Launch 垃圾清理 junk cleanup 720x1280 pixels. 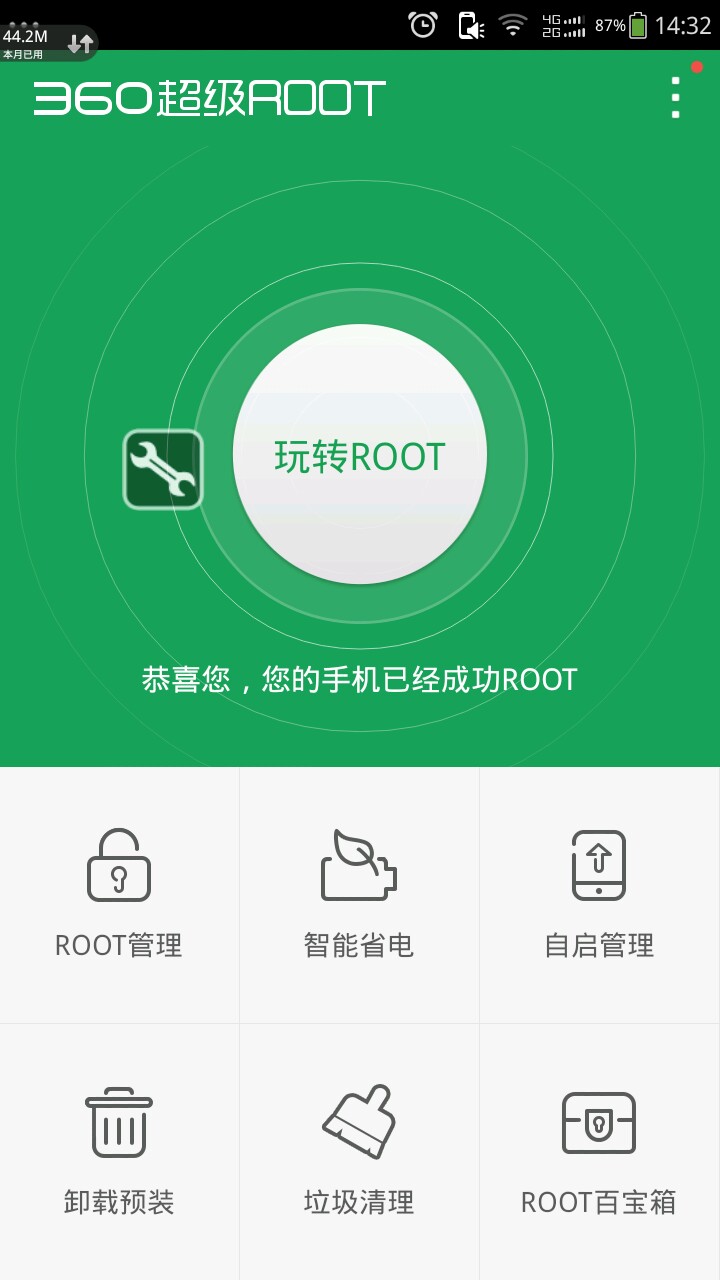(359, 1152)
